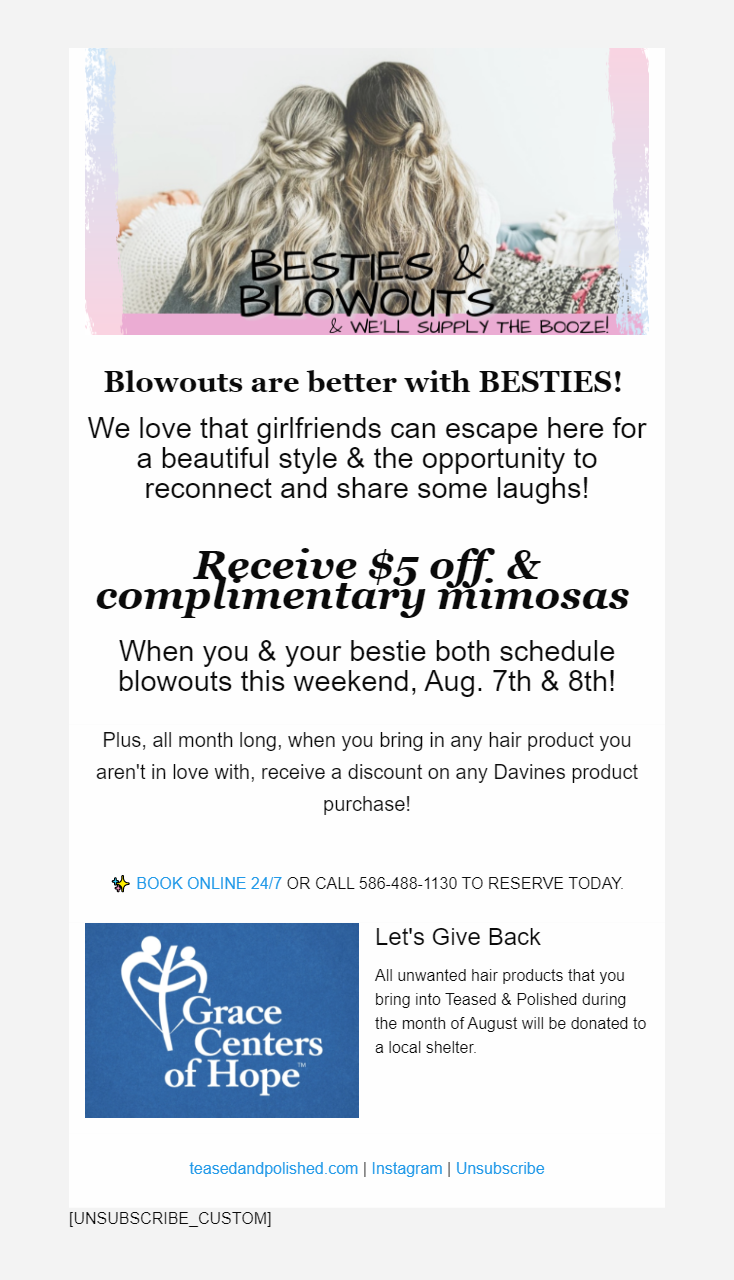This screenshot has width=734, height=1280.
Task: Open the BOOK ONLINE 24/7 link
Action: click(x=209, y=883)
